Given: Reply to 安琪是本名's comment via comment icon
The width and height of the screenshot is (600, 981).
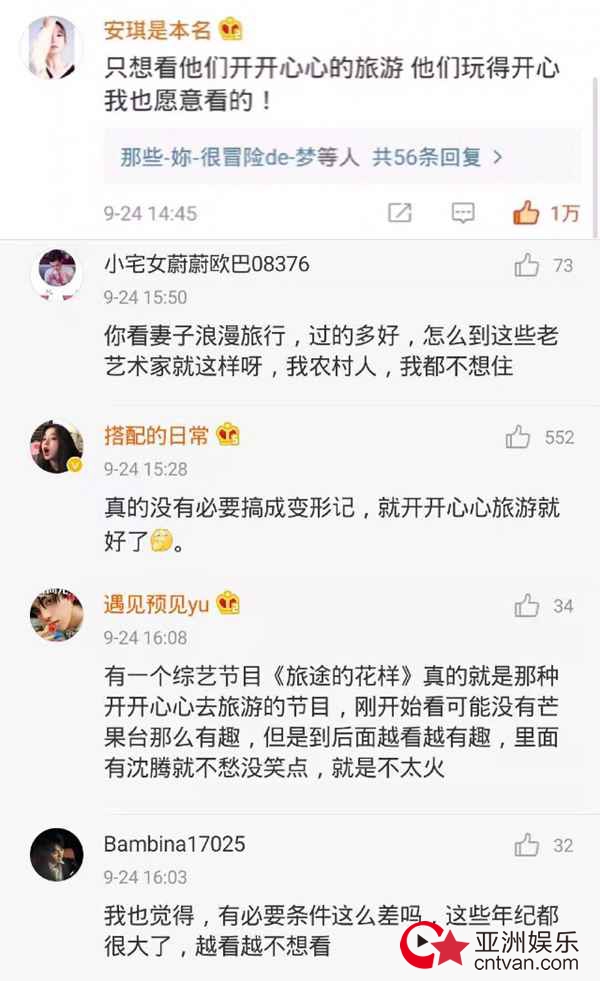Looking at the screenshot, I should click(462, 213).
